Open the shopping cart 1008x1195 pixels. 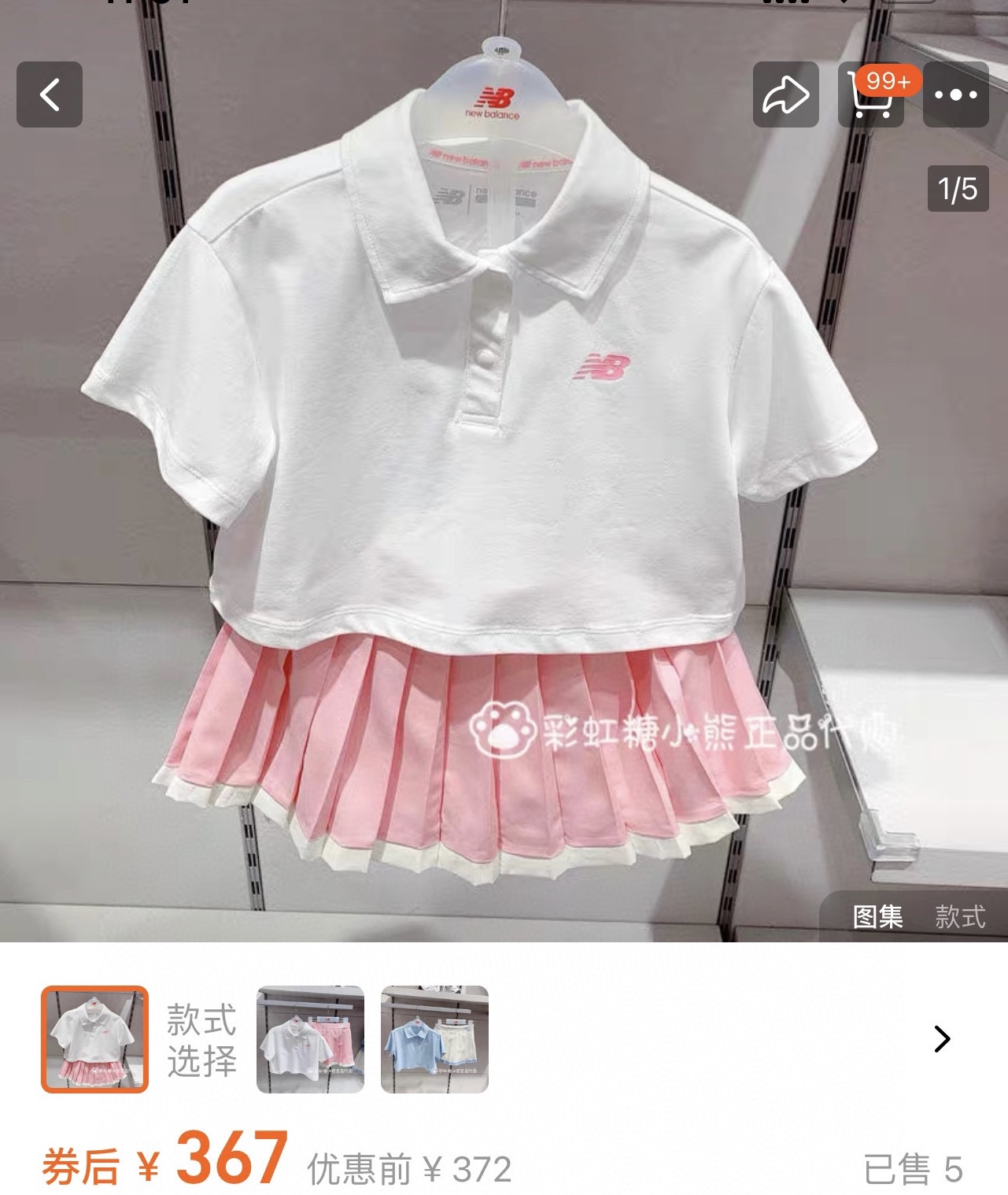click(x=871, y=96)
